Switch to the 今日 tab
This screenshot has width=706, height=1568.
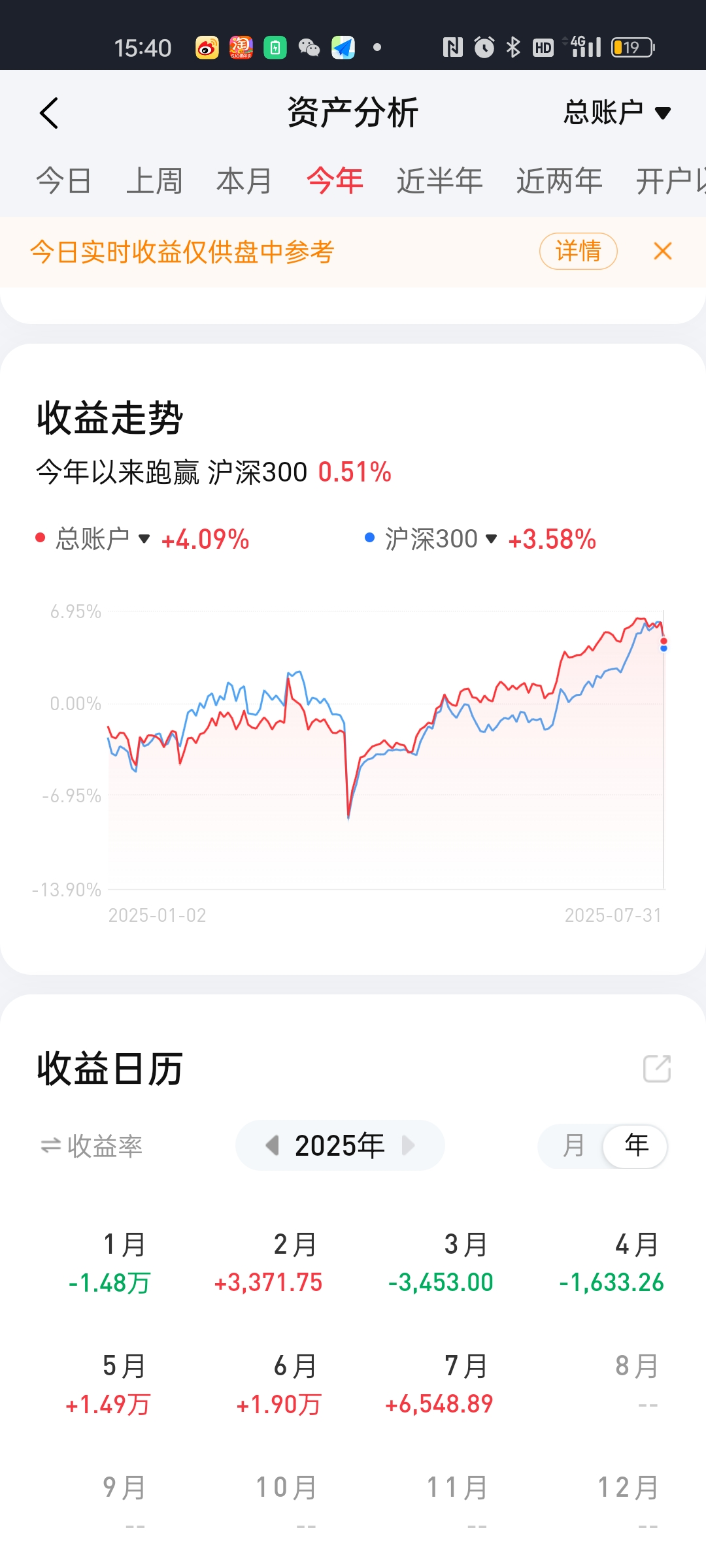pyautogui.click(x=63, y=181)
